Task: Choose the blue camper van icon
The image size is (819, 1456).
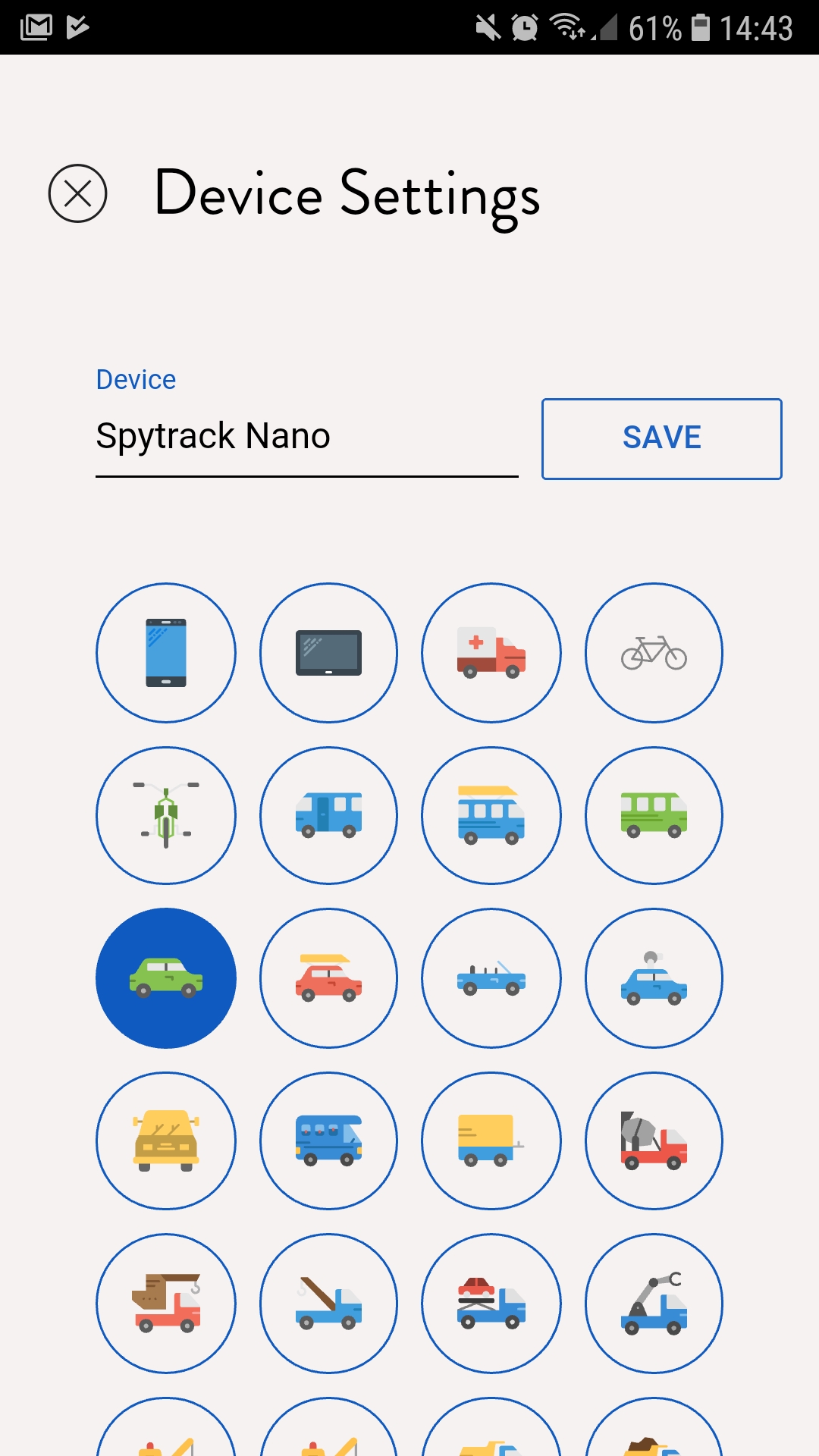Action: point(328,1141)
